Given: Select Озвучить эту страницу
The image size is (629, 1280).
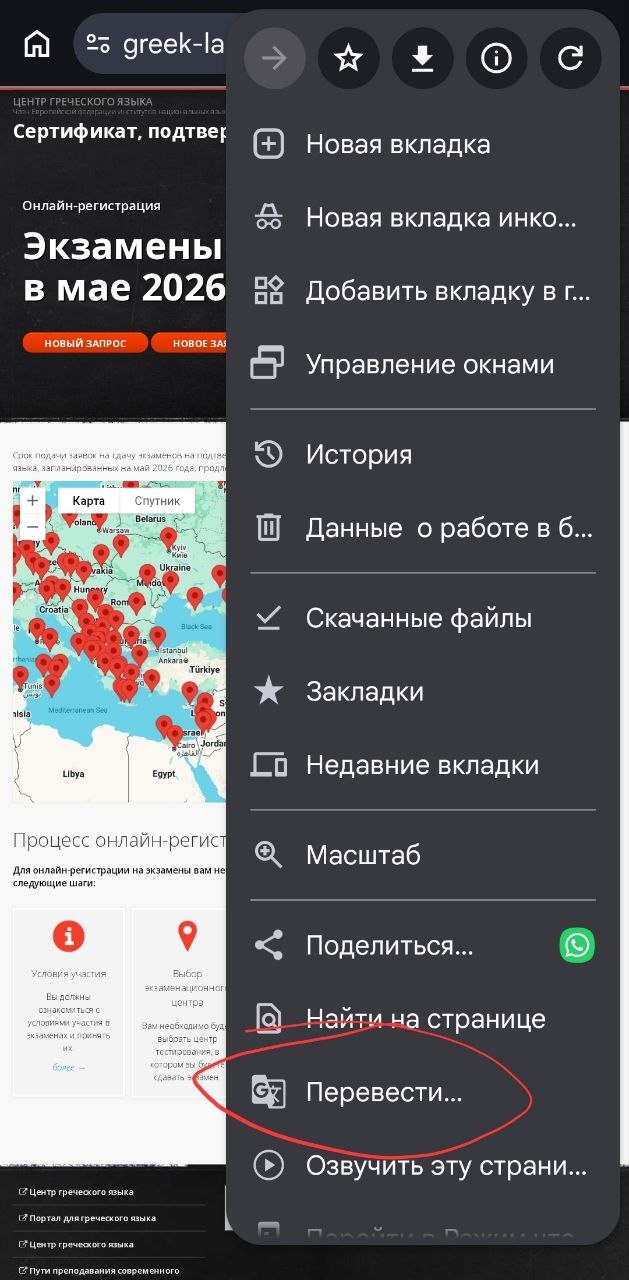Looking at the screenshot, I should coord(446,1165).
